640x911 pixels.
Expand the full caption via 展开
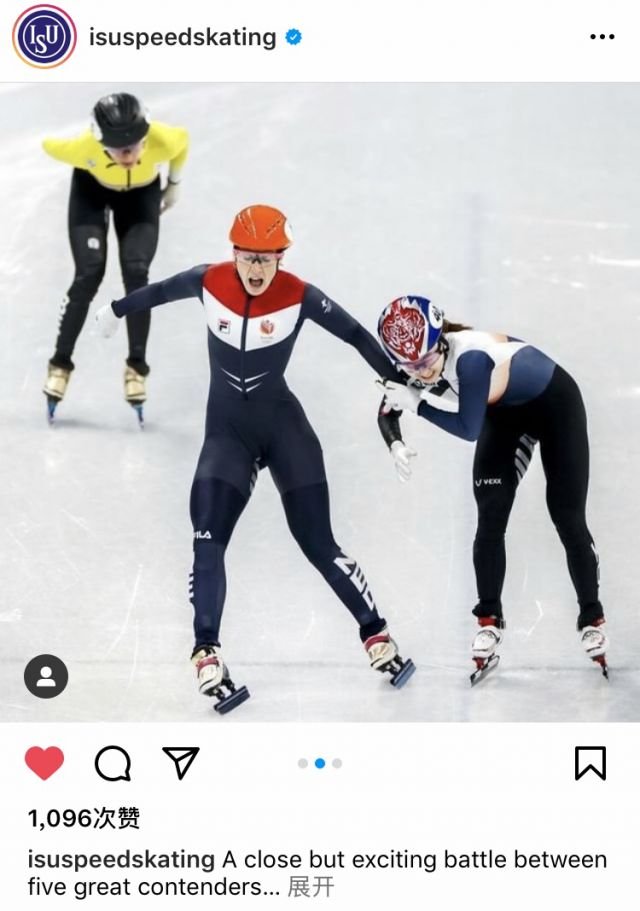coord(311,886)
